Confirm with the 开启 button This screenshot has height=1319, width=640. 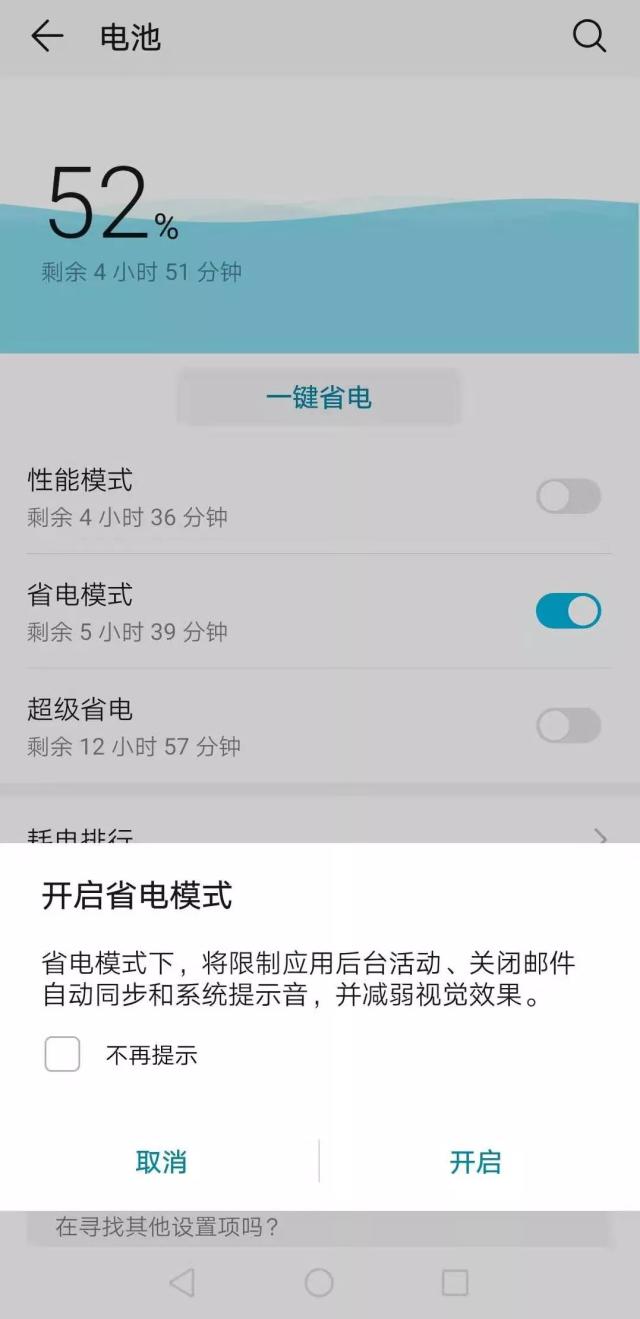tap(475, 1162)
